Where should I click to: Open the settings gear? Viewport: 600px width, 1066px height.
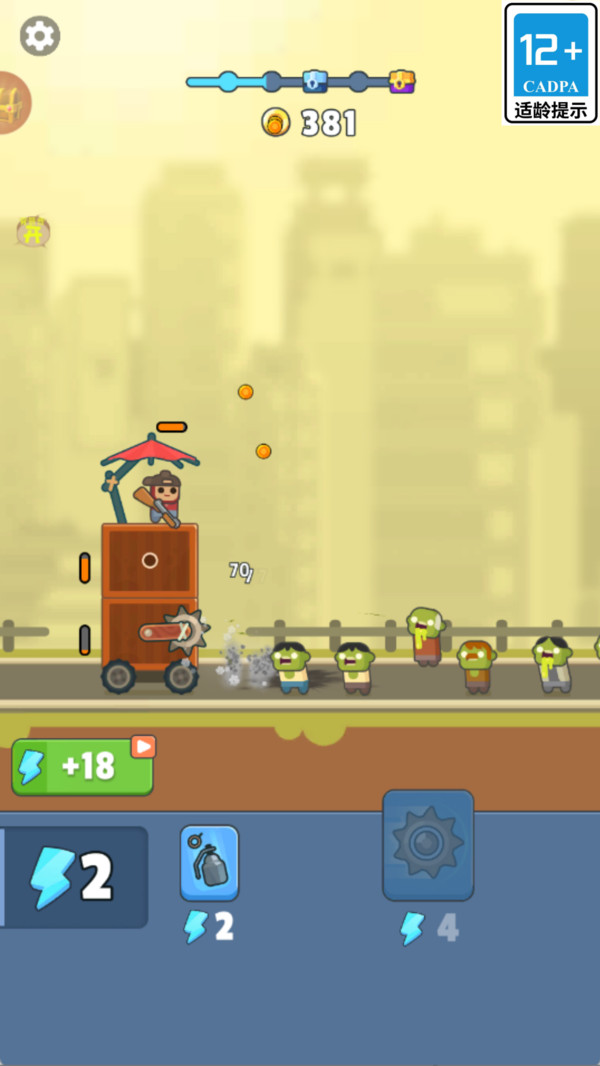(40, 36)
